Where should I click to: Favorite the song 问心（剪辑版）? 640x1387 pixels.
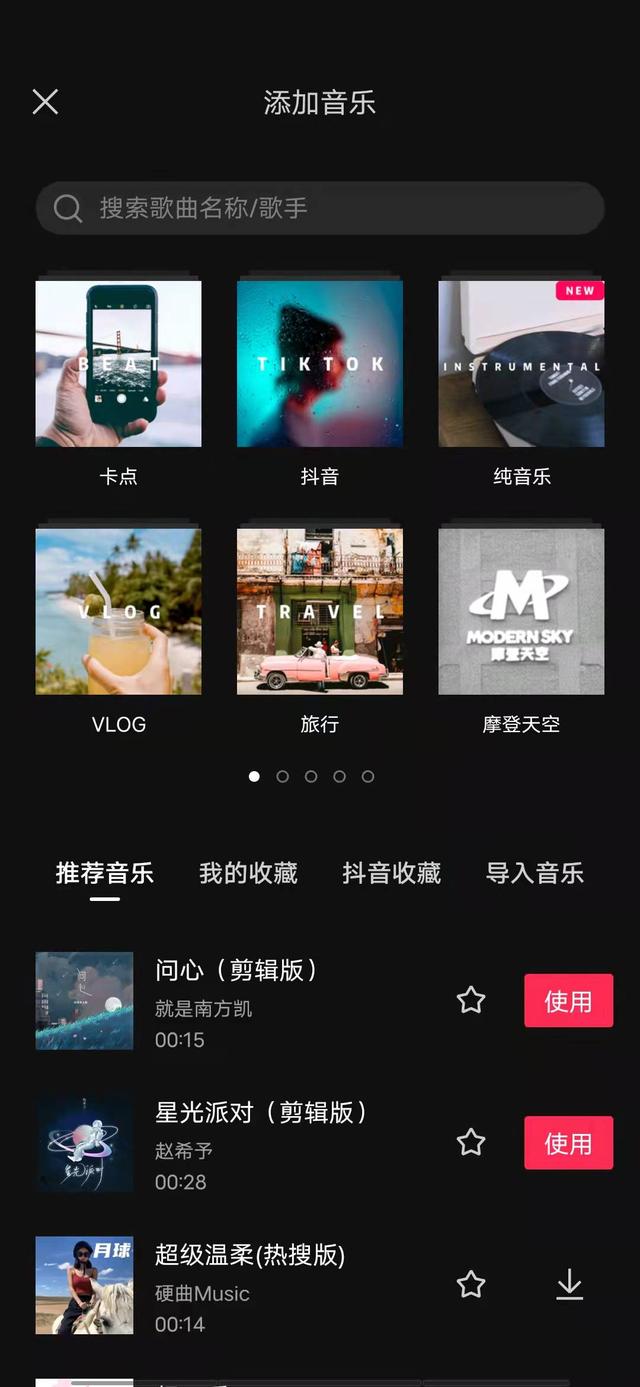tap(471, 1001)
